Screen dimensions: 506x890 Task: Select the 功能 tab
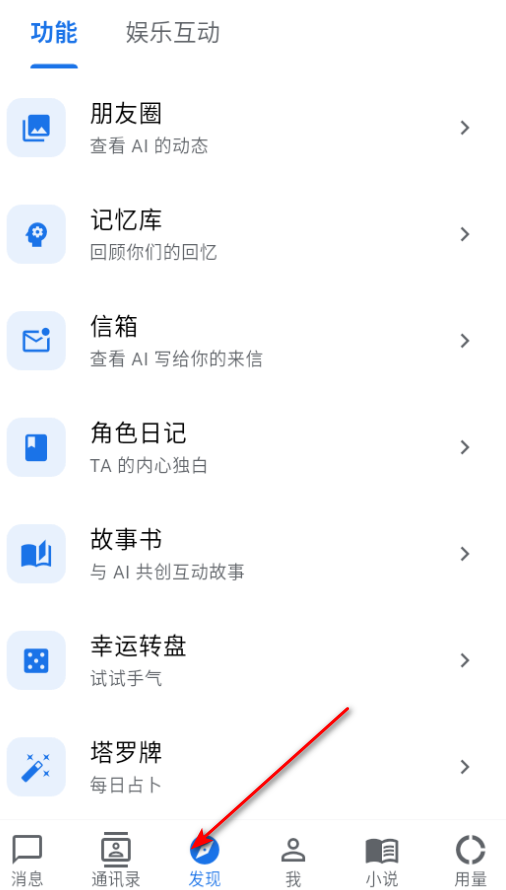tap(54, 33)
